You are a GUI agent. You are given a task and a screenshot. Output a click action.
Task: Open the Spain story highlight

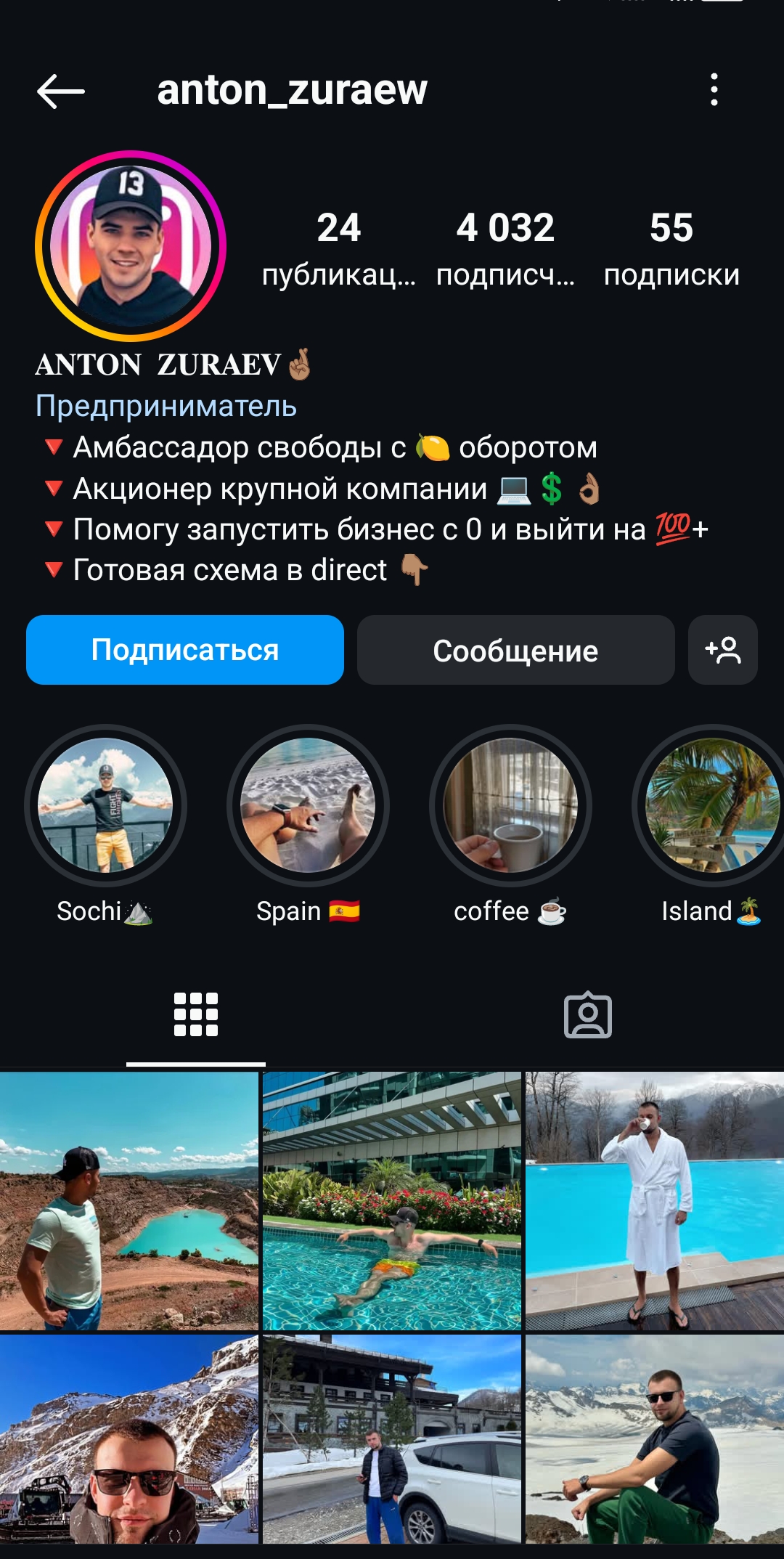tap(308, 806)
